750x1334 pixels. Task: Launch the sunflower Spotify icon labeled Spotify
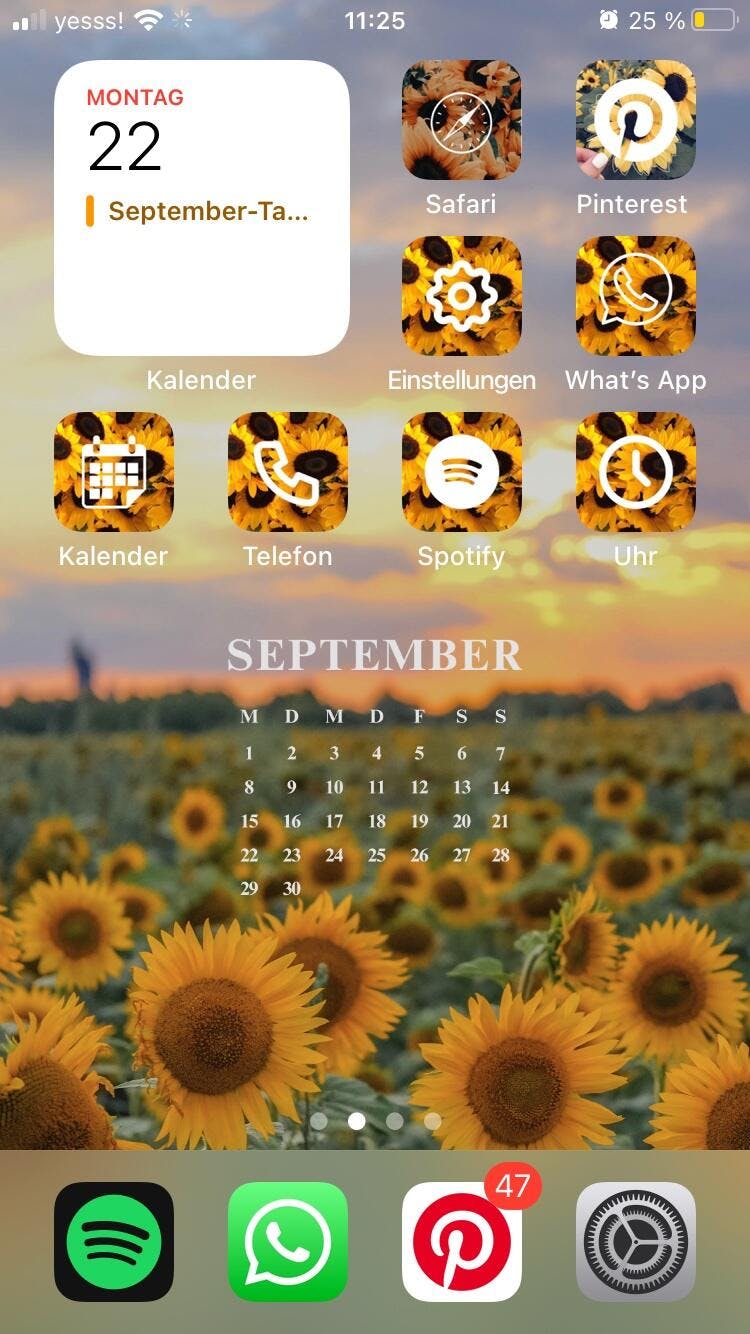click(461, 472)
